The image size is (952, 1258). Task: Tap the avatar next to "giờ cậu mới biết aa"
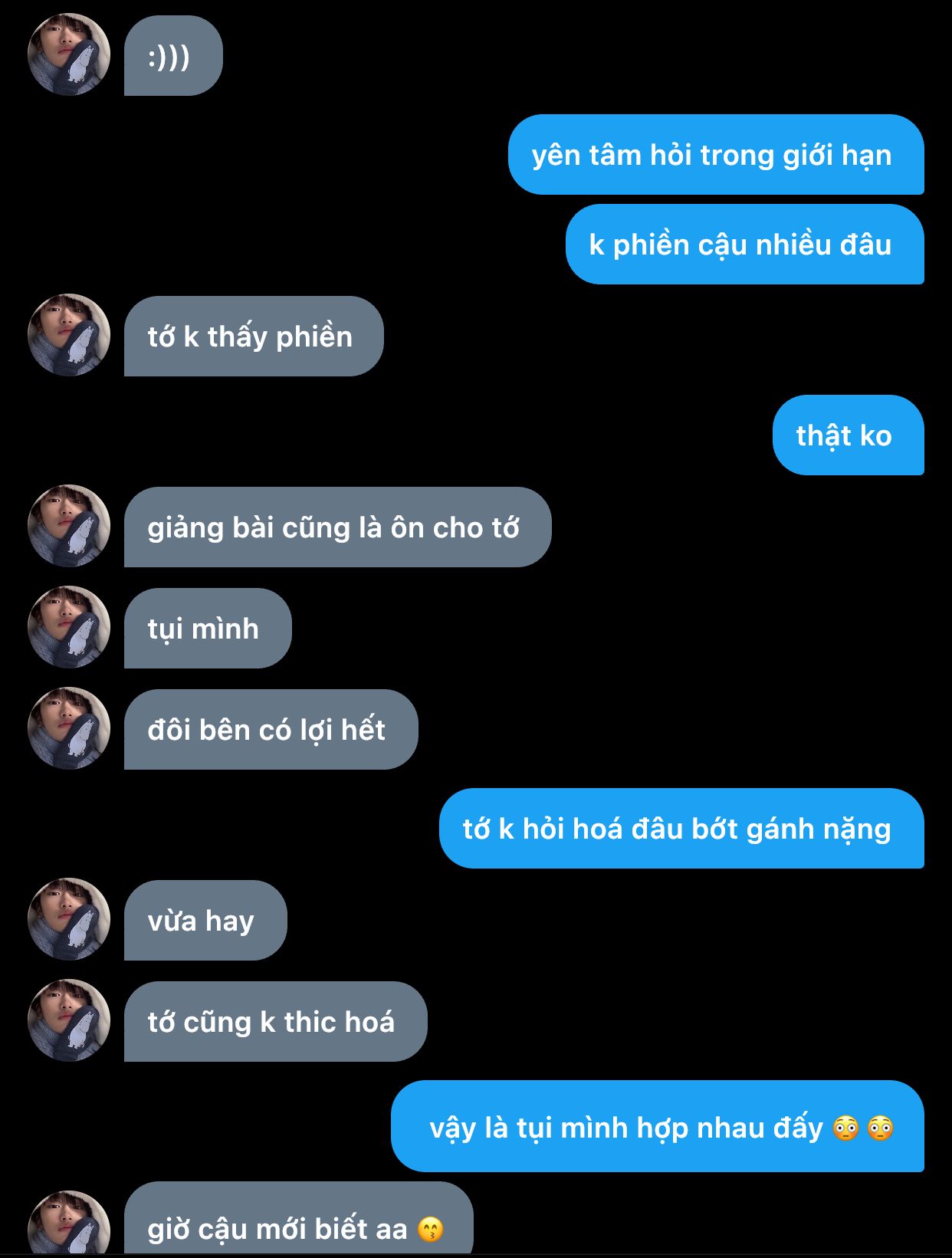point(69,1224)
